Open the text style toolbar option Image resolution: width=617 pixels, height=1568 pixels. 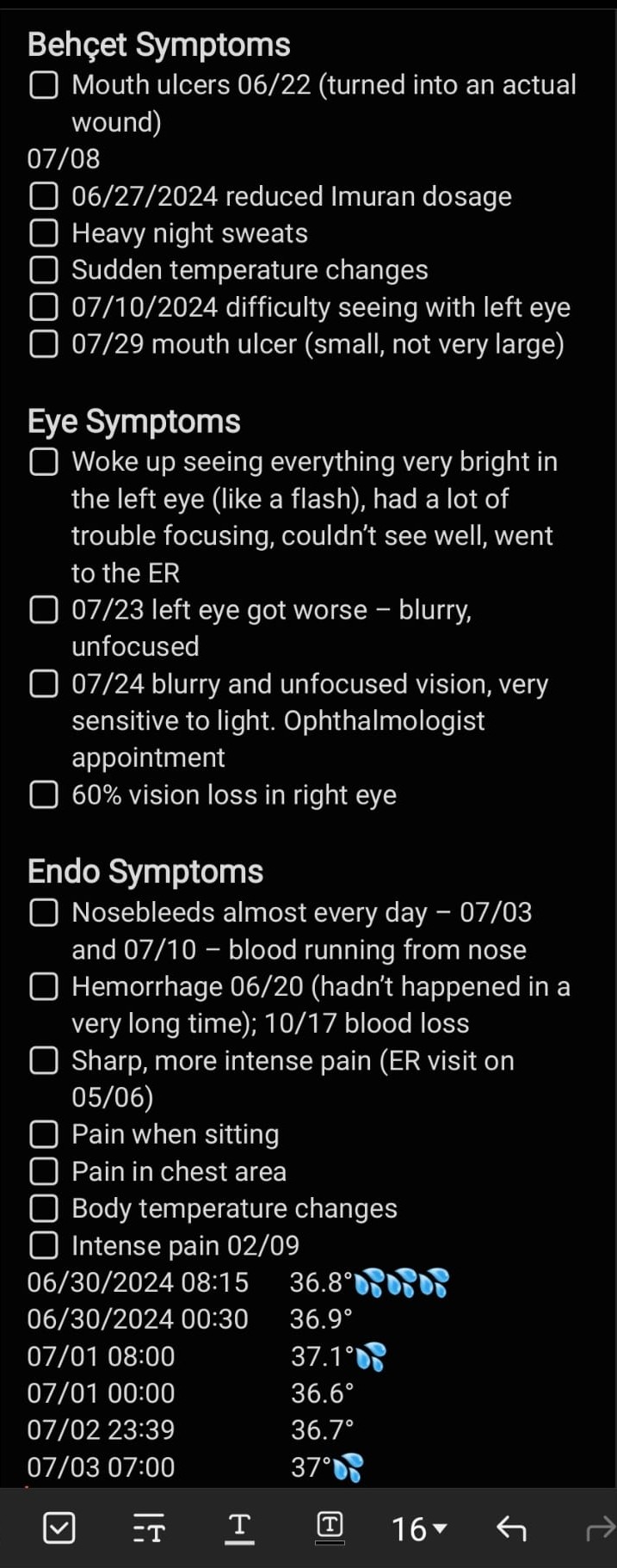click(149, 1529)
